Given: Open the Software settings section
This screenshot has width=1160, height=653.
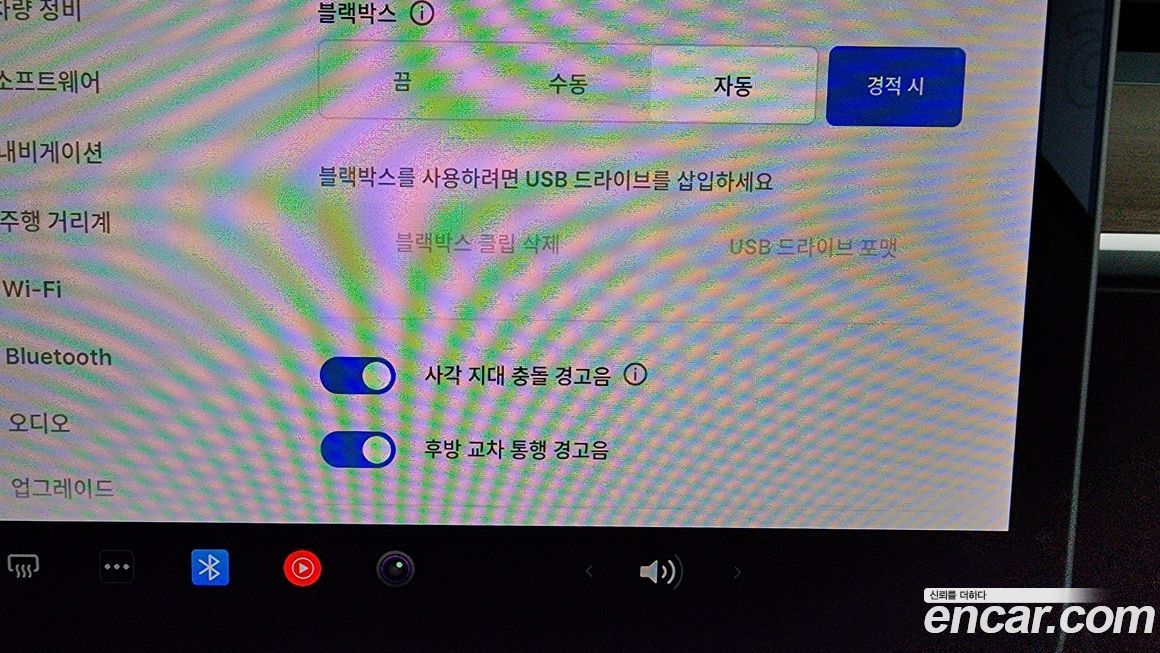Looking at the screenshot, I should 50,81.
